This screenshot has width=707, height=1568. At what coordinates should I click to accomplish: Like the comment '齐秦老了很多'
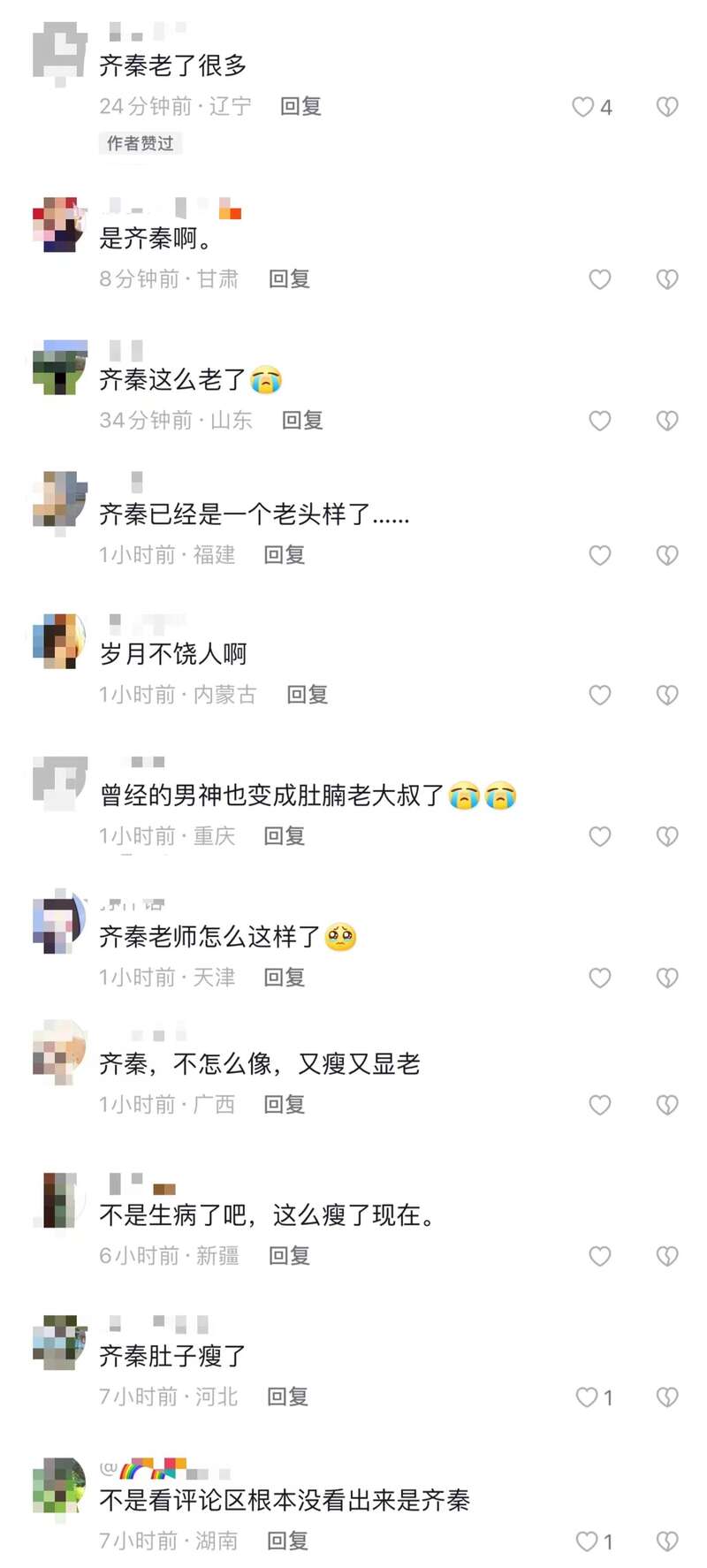(583, 107)
